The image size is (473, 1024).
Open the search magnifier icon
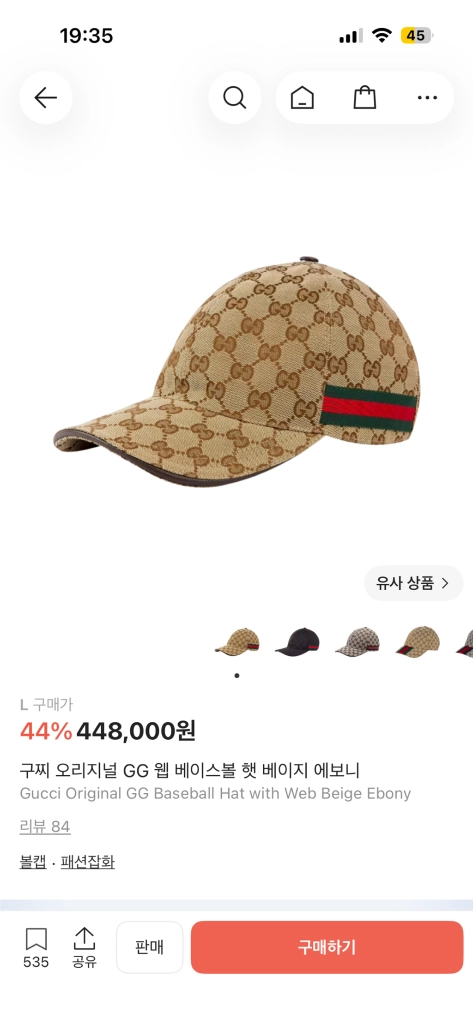235,98
